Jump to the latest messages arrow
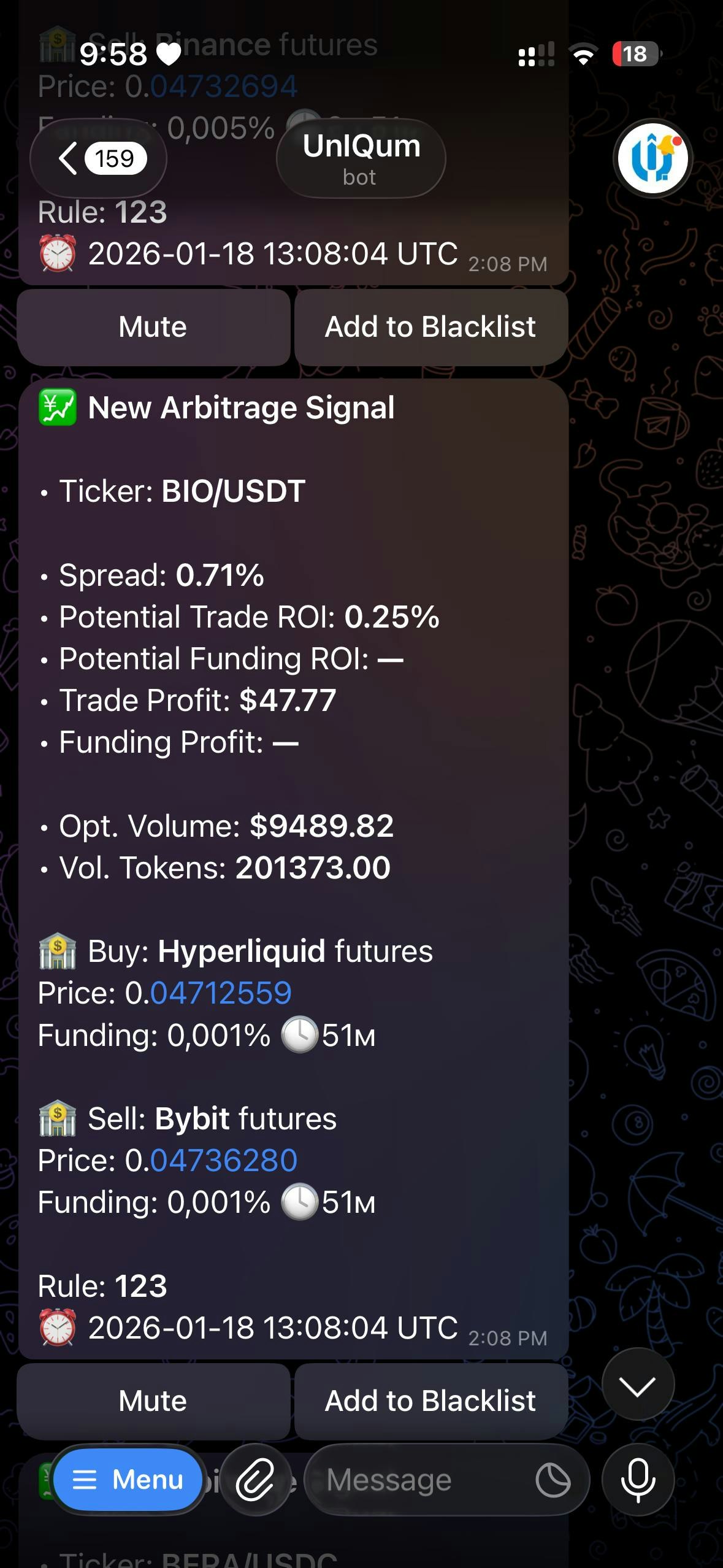Screen dimensions: 723x1568 point(638,1385)
